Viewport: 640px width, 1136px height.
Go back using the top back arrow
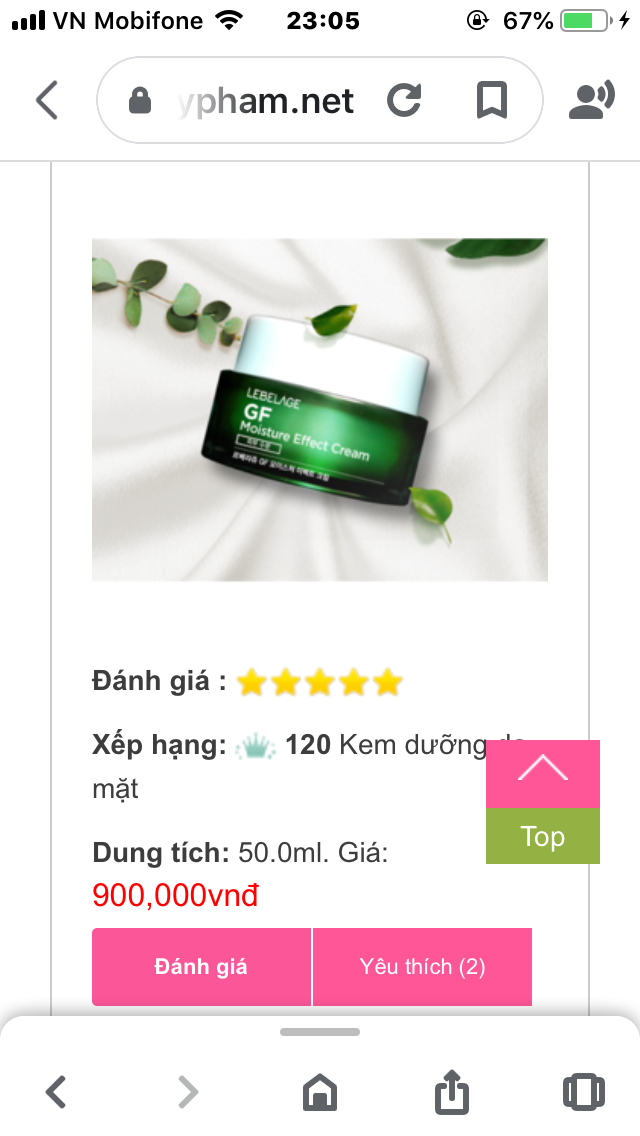coord(47,100)
